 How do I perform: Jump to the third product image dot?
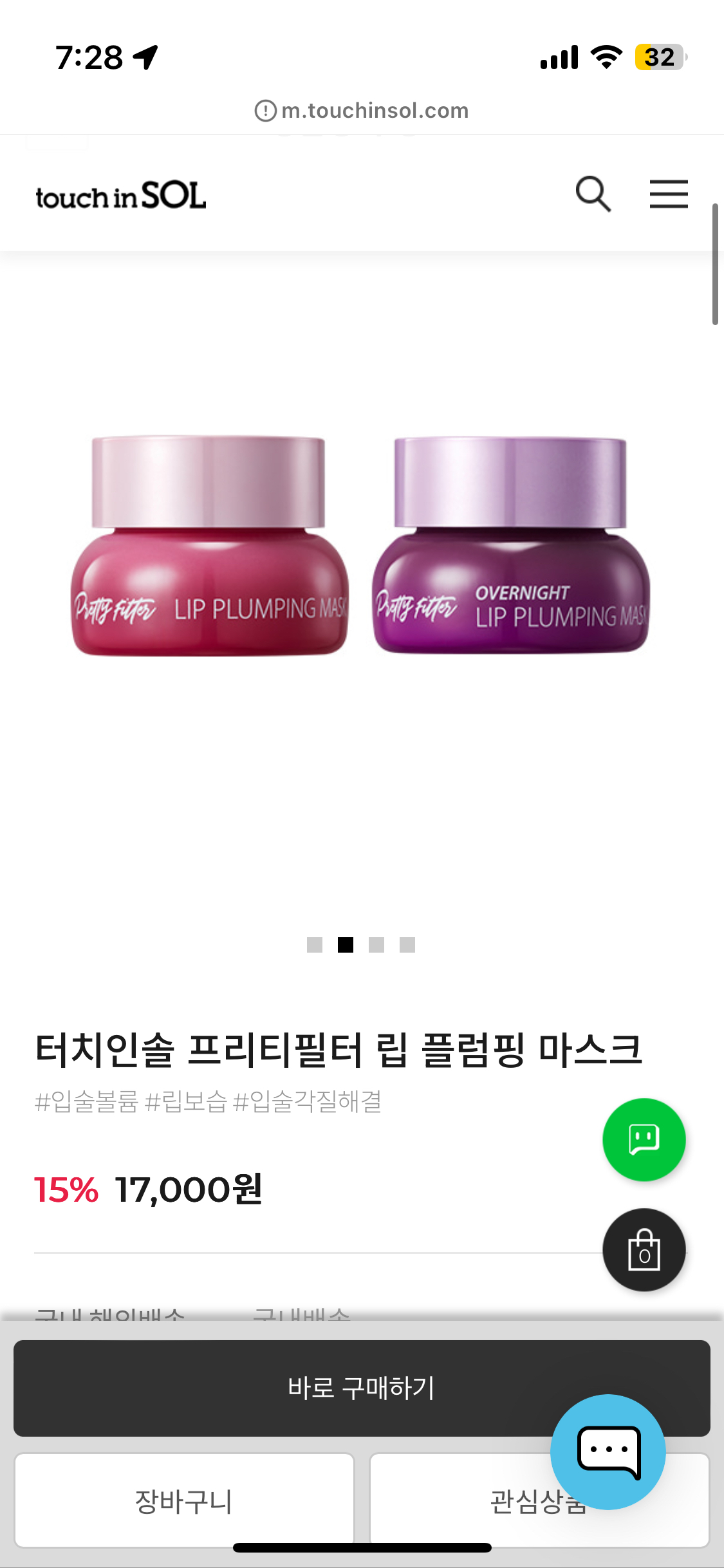coord(376,945)
